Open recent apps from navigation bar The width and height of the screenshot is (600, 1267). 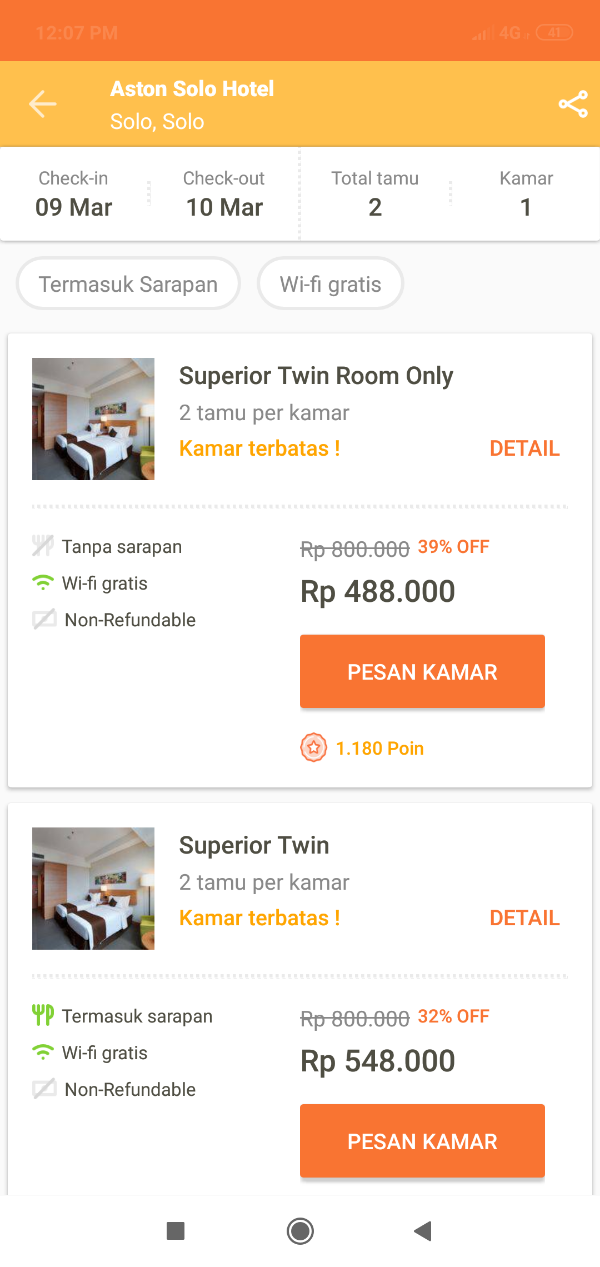coord(176,1231)
